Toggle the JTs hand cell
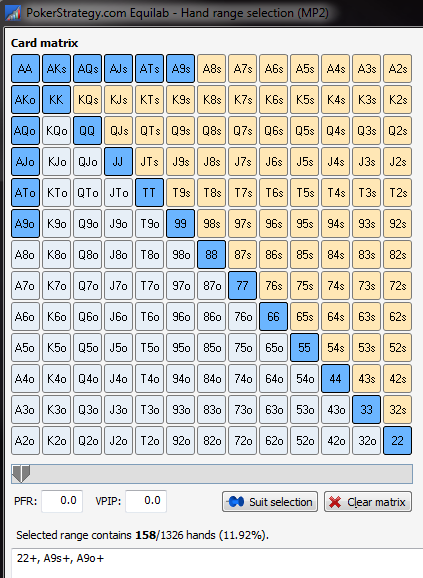 pos(149,161)
